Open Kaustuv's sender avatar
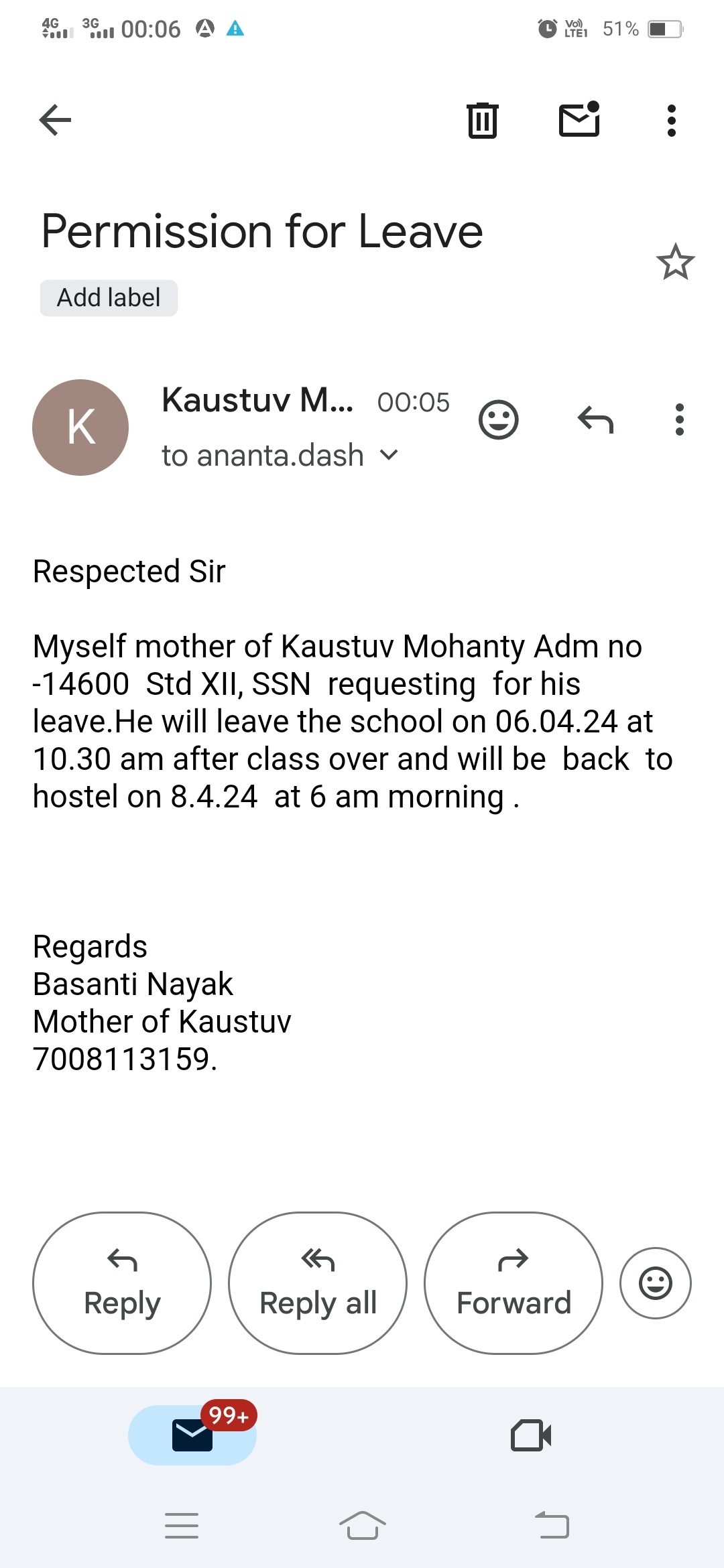The height and width of the screenshot is (1568, 724). point(80,428)
